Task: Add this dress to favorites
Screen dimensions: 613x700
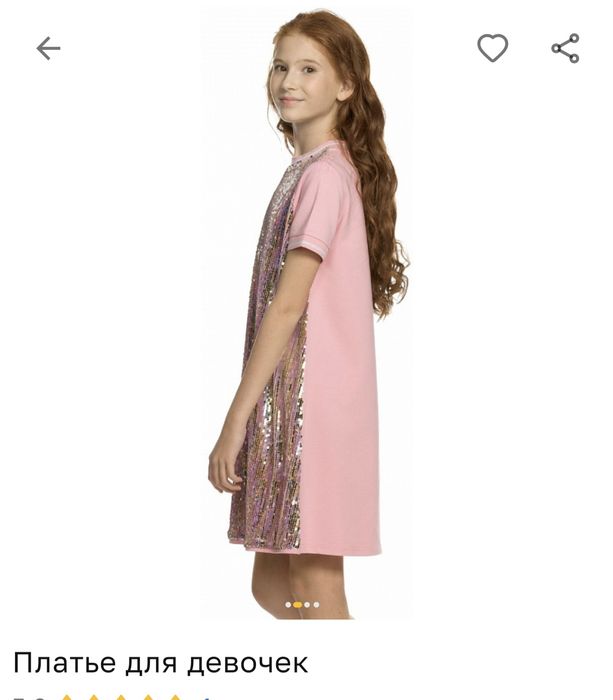Action: 492,48
